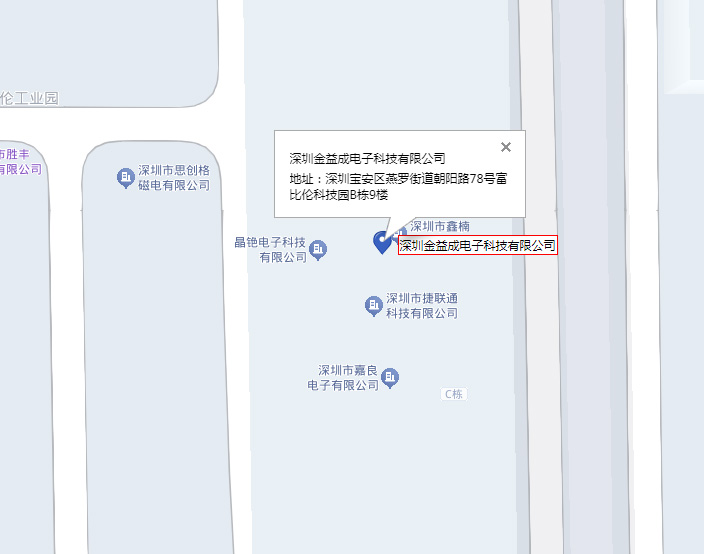The image size is (704, 554).
Task: Tap the red-outlined 深圳金益成电子科技有限公司 label
Action: 478,245
